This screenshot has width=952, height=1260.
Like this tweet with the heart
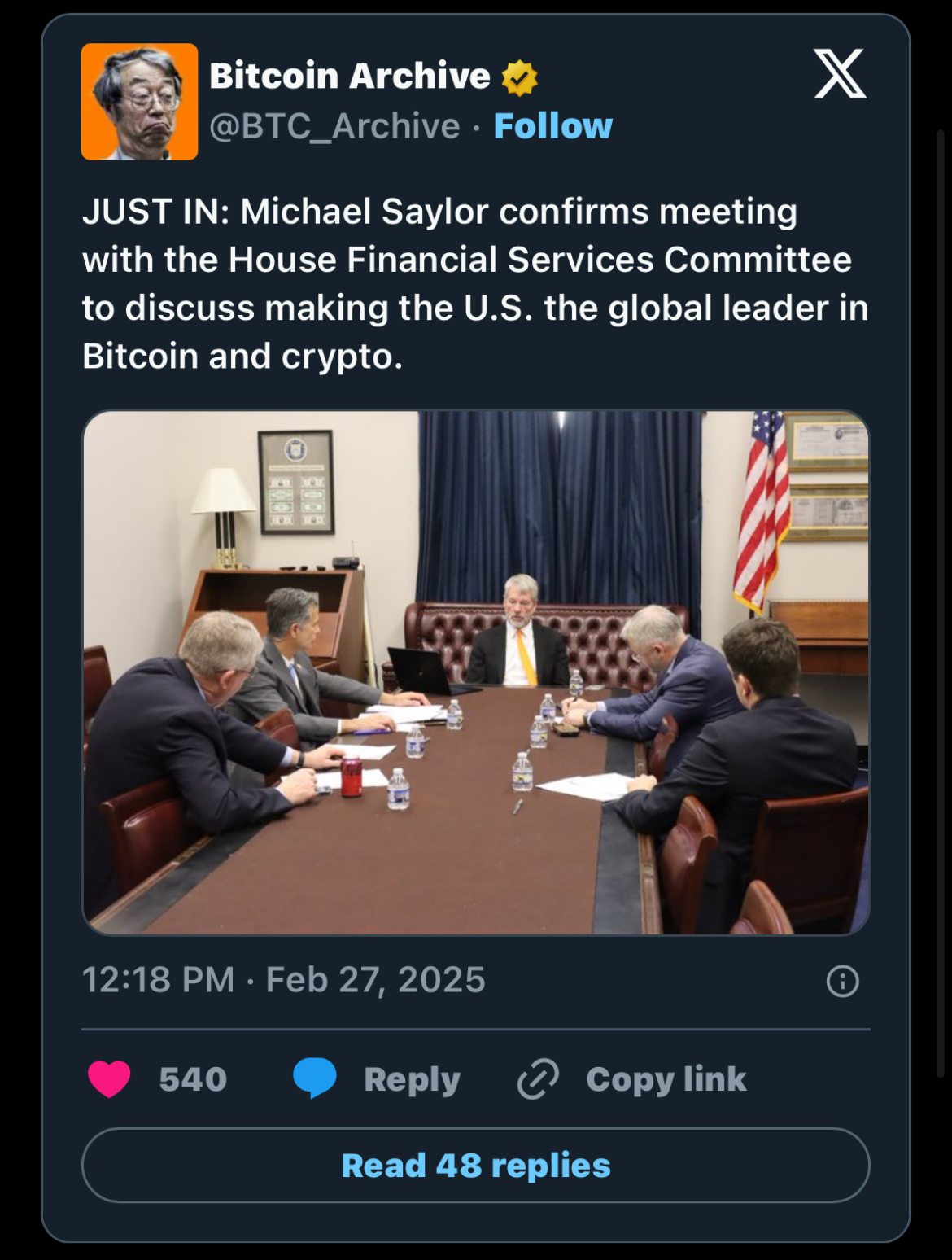(x=109, y=1079)
